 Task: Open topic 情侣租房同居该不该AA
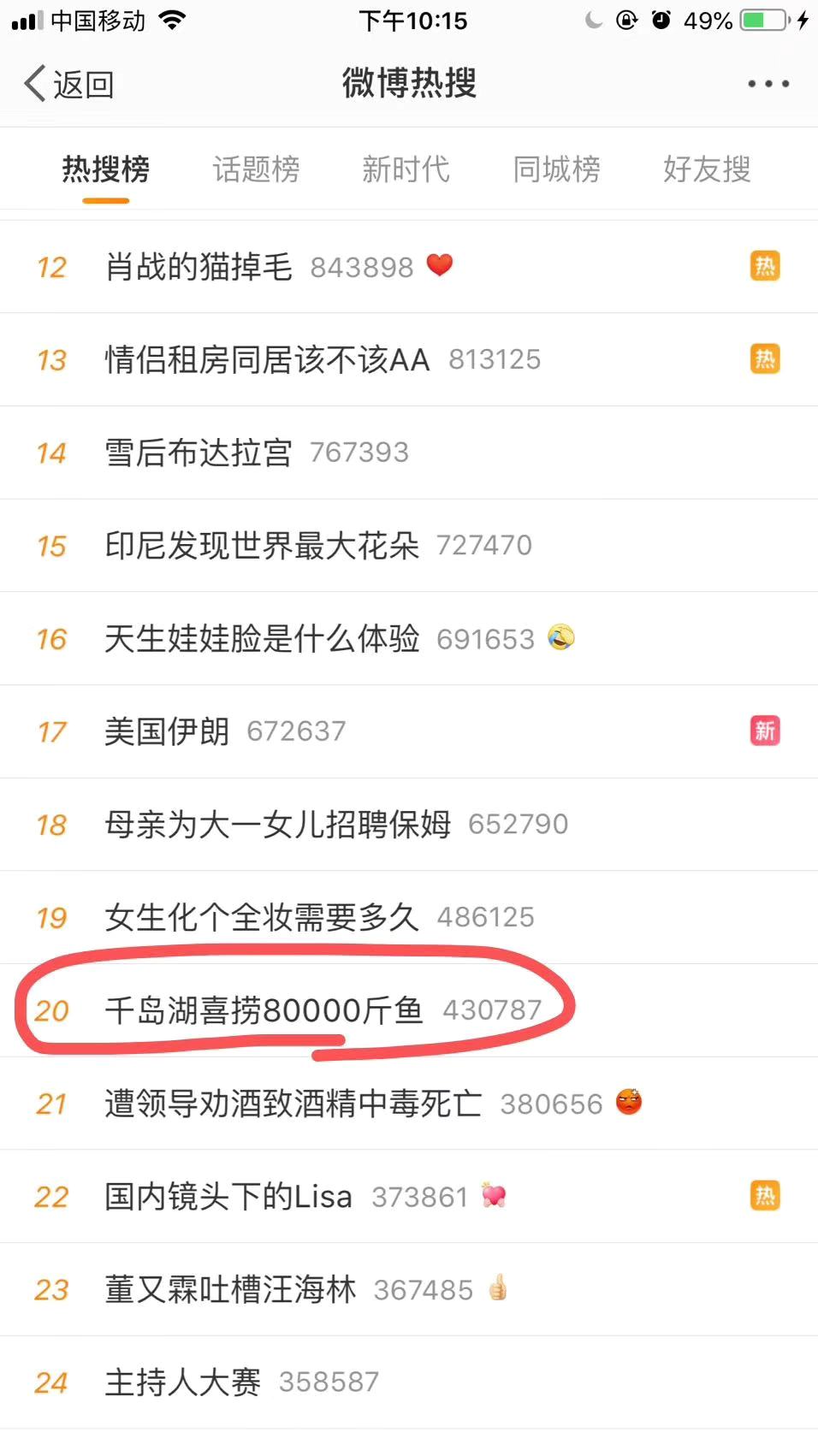(409, 359)
